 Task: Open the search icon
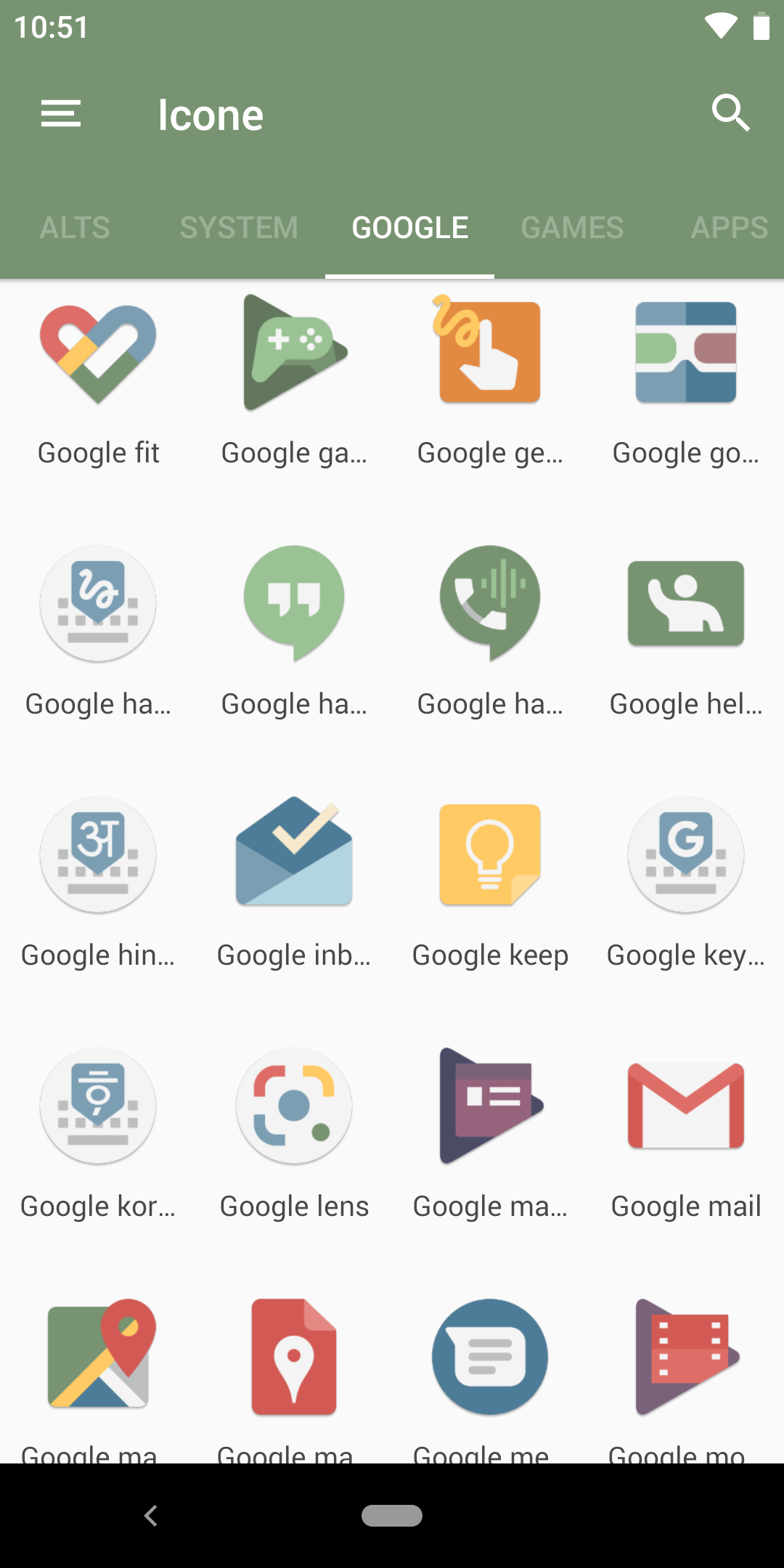pos(730,113)
